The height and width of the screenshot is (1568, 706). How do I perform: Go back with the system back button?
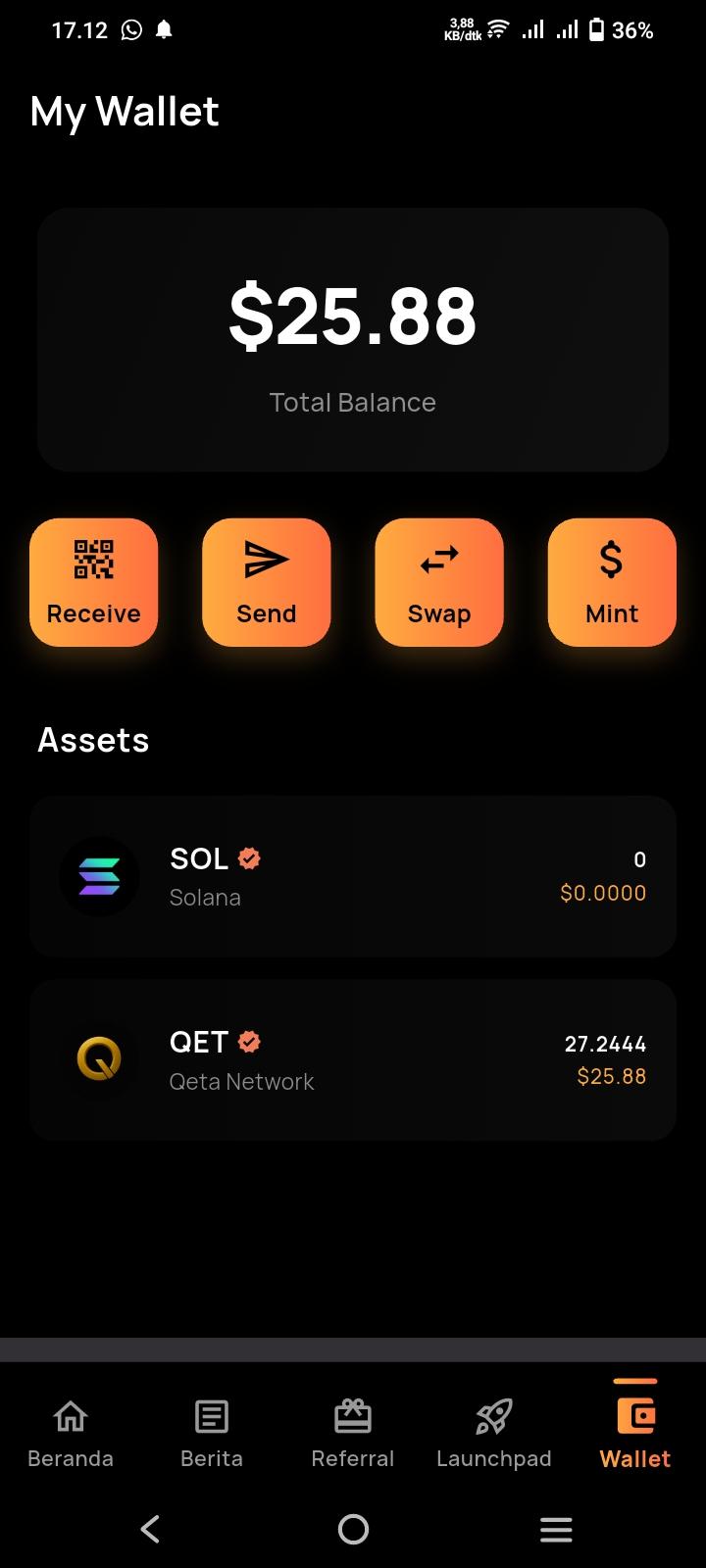150,1529
